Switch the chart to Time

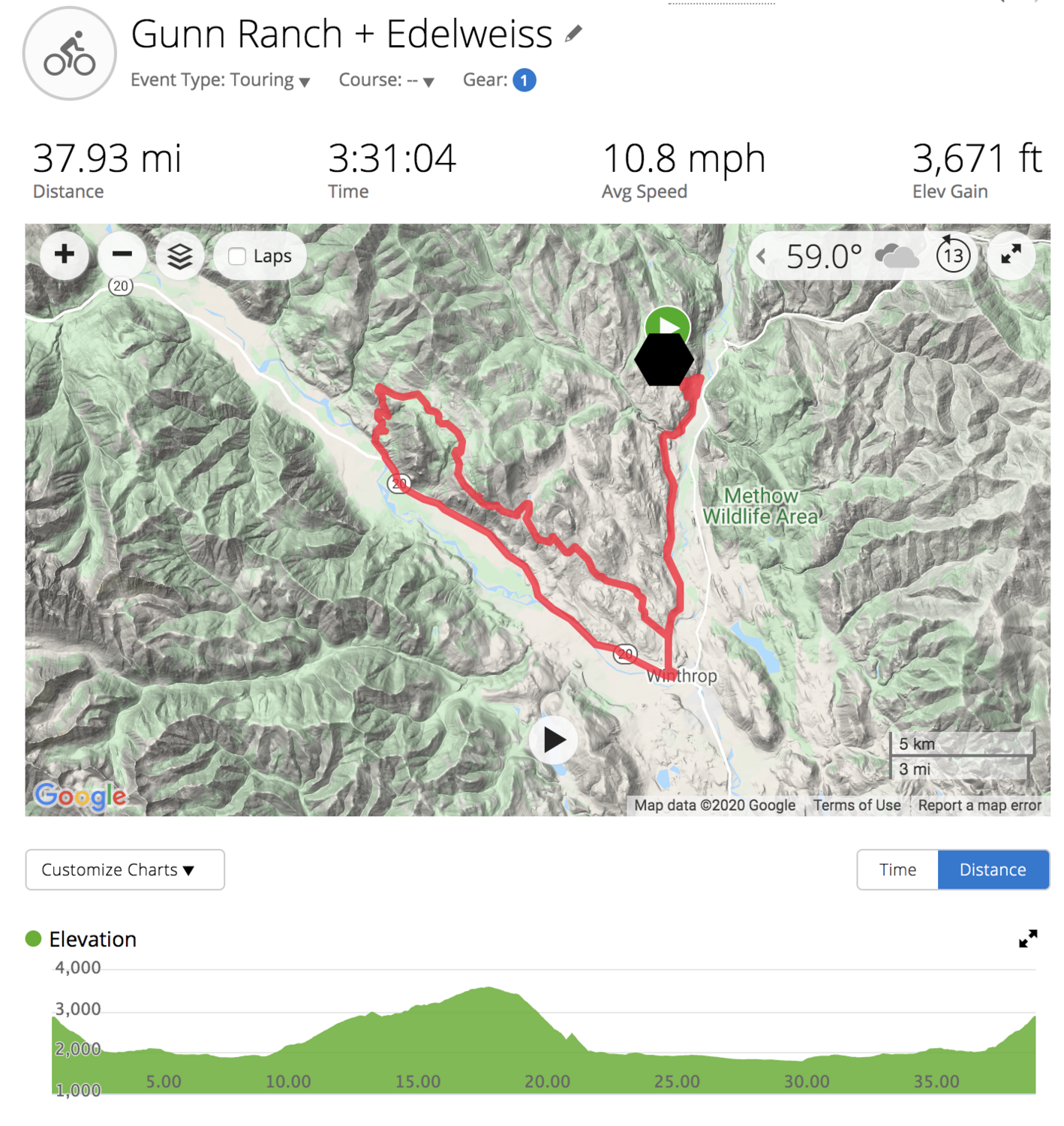(x=897, y=870)
